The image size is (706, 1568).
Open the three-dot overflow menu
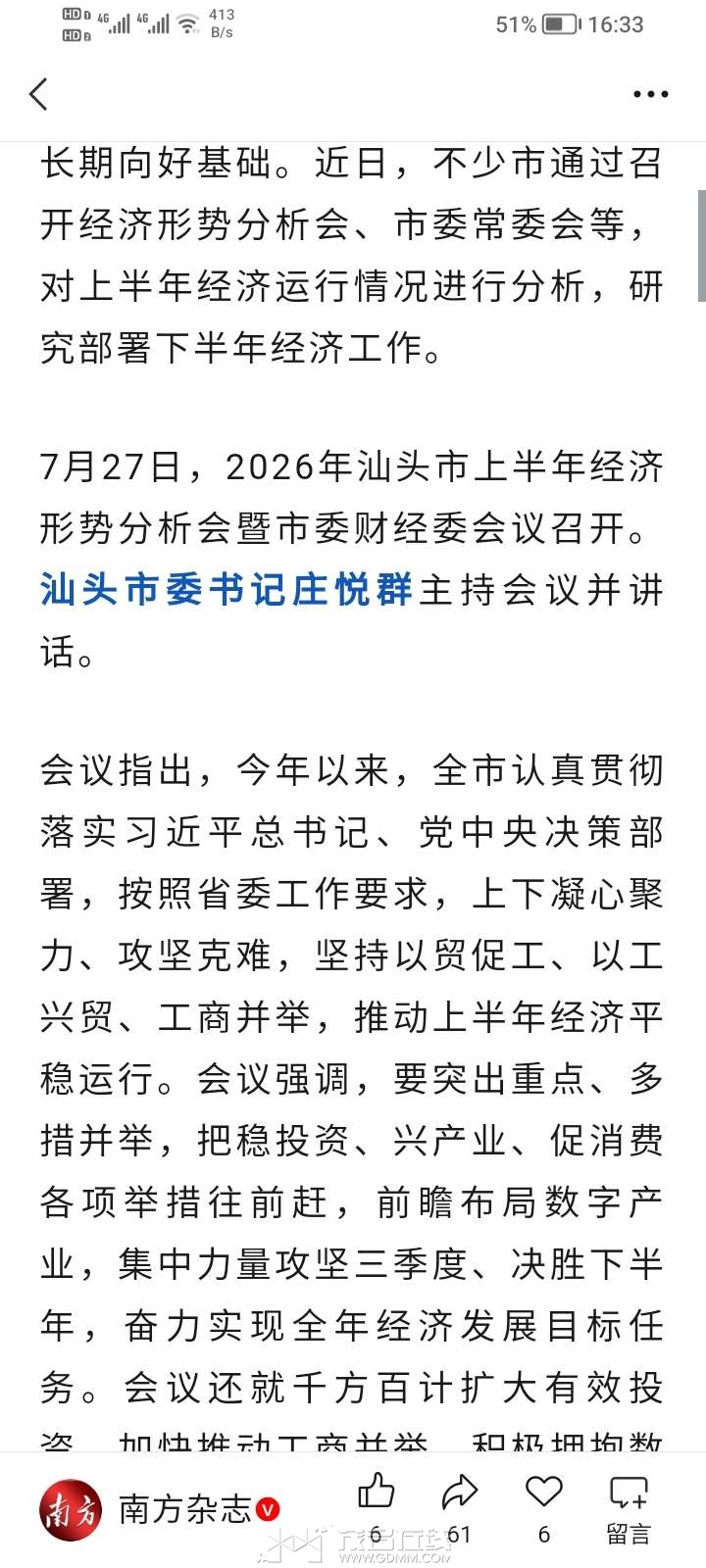click(x=651, y=94)
